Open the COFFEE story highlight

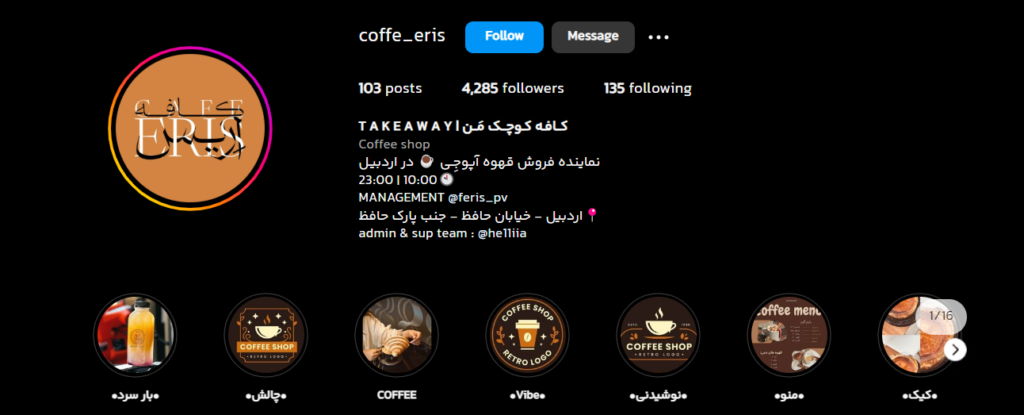tap(397, 334)
